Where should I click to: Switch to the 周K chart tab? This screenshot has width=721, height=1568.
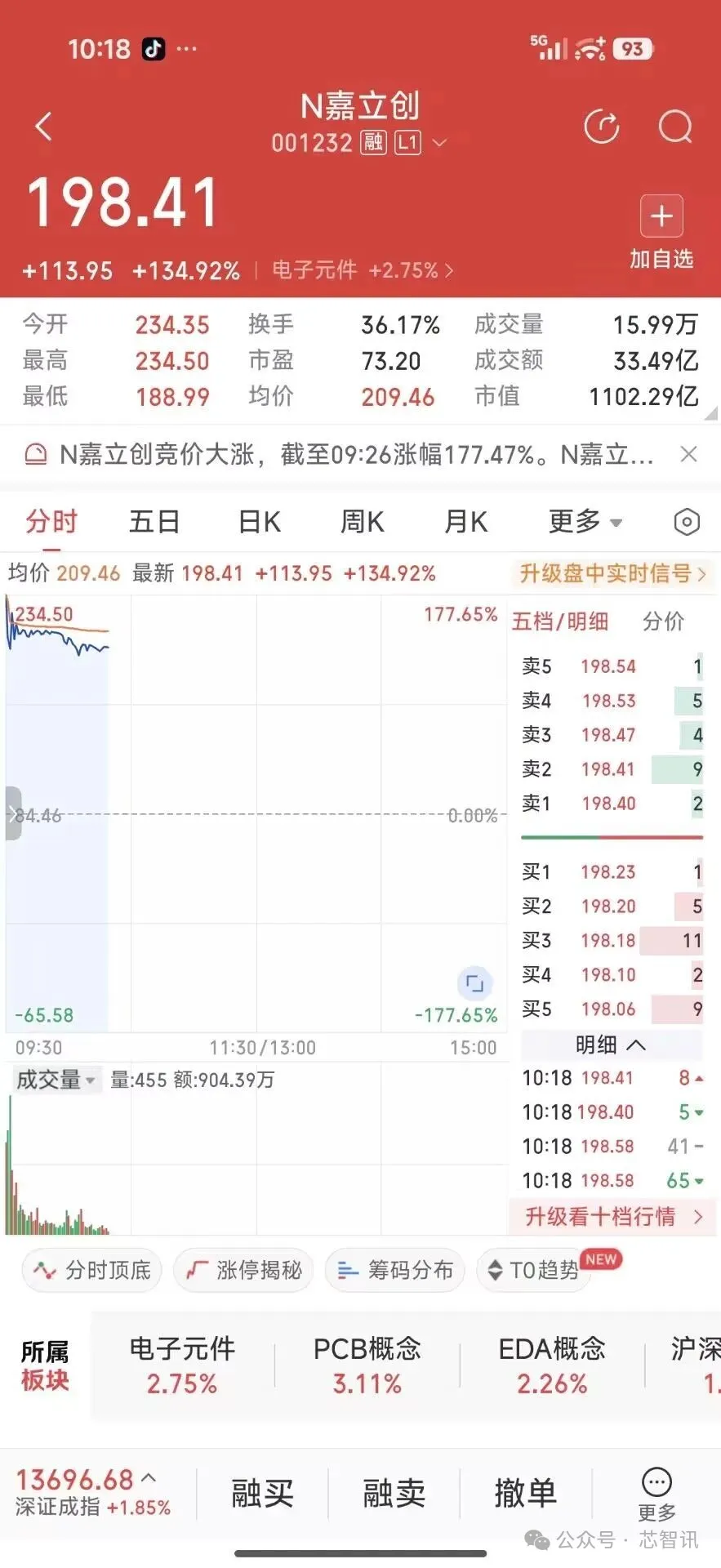(x=362, y=521)
